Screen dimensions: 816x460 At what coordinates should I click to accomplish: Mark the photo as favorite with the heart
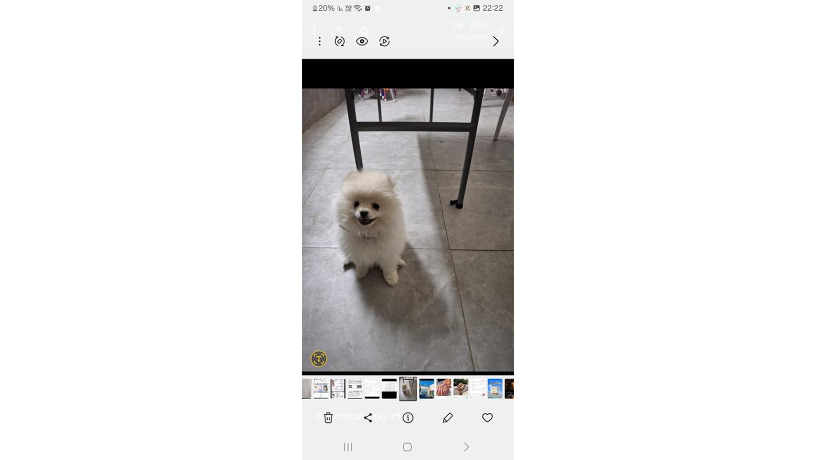tap(487, 417)
